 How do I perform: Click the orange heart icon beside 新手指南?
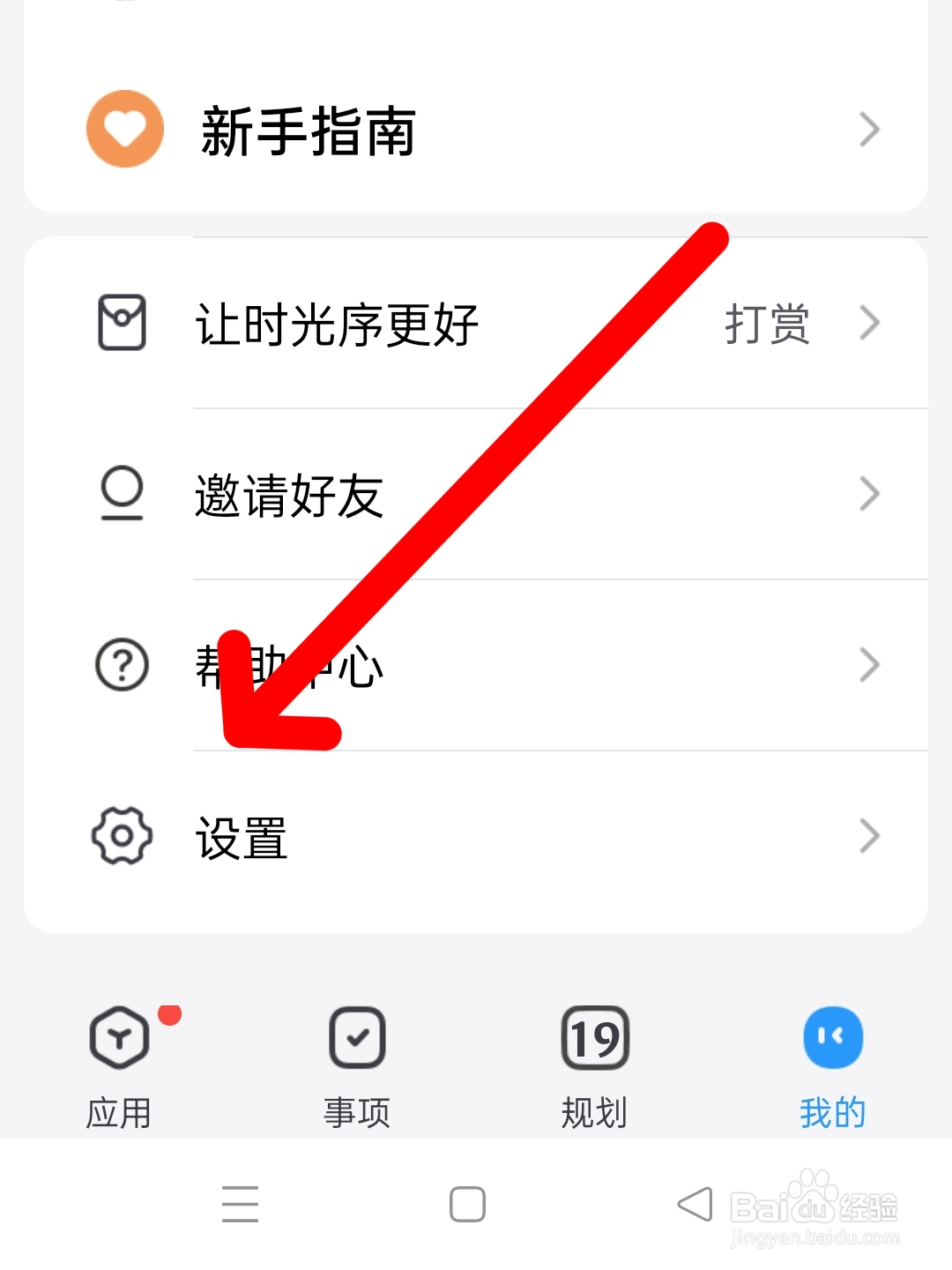point(123,129)
